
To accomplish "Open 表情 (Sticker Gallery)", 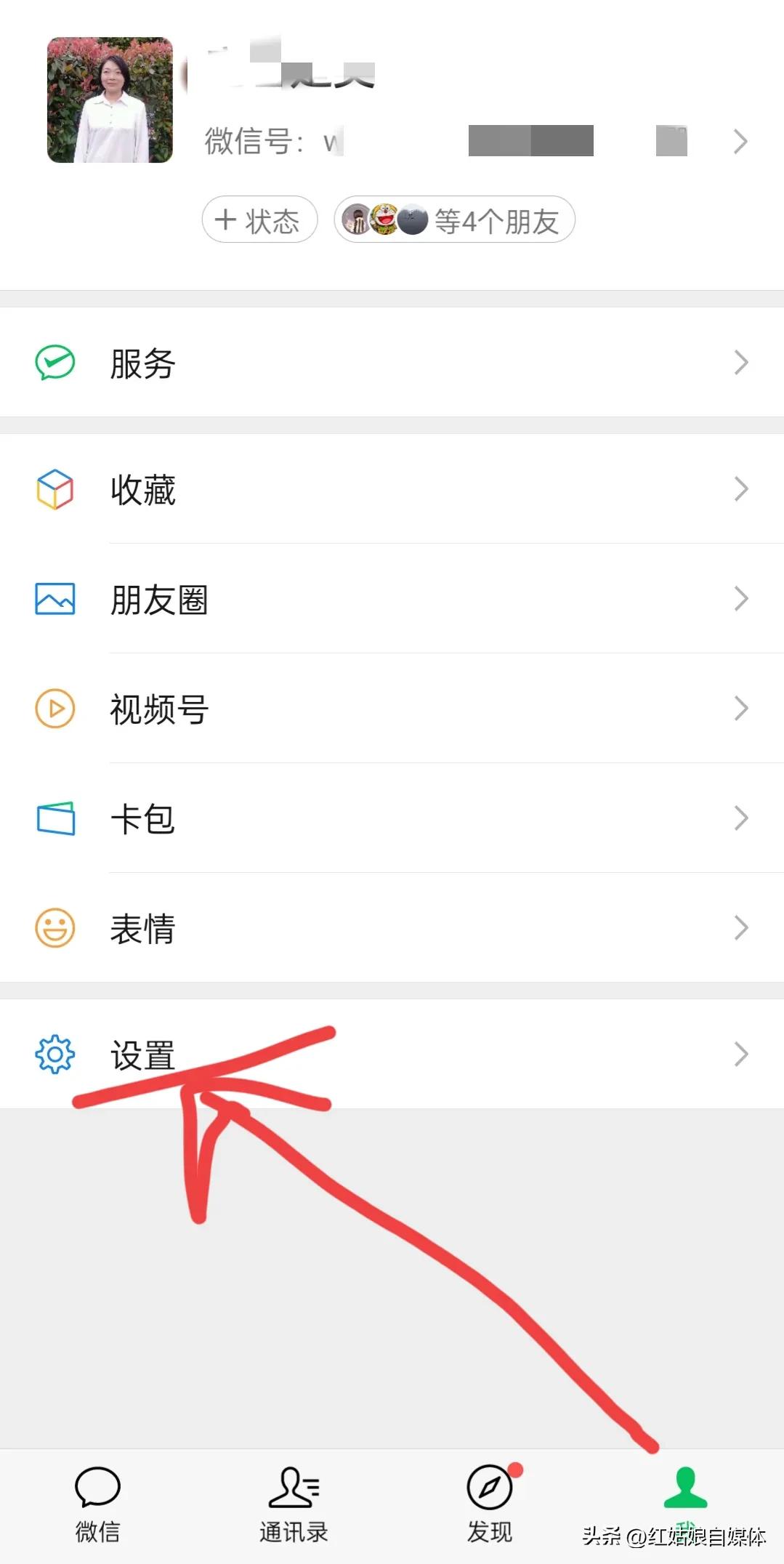I will (x=392, y=928).
